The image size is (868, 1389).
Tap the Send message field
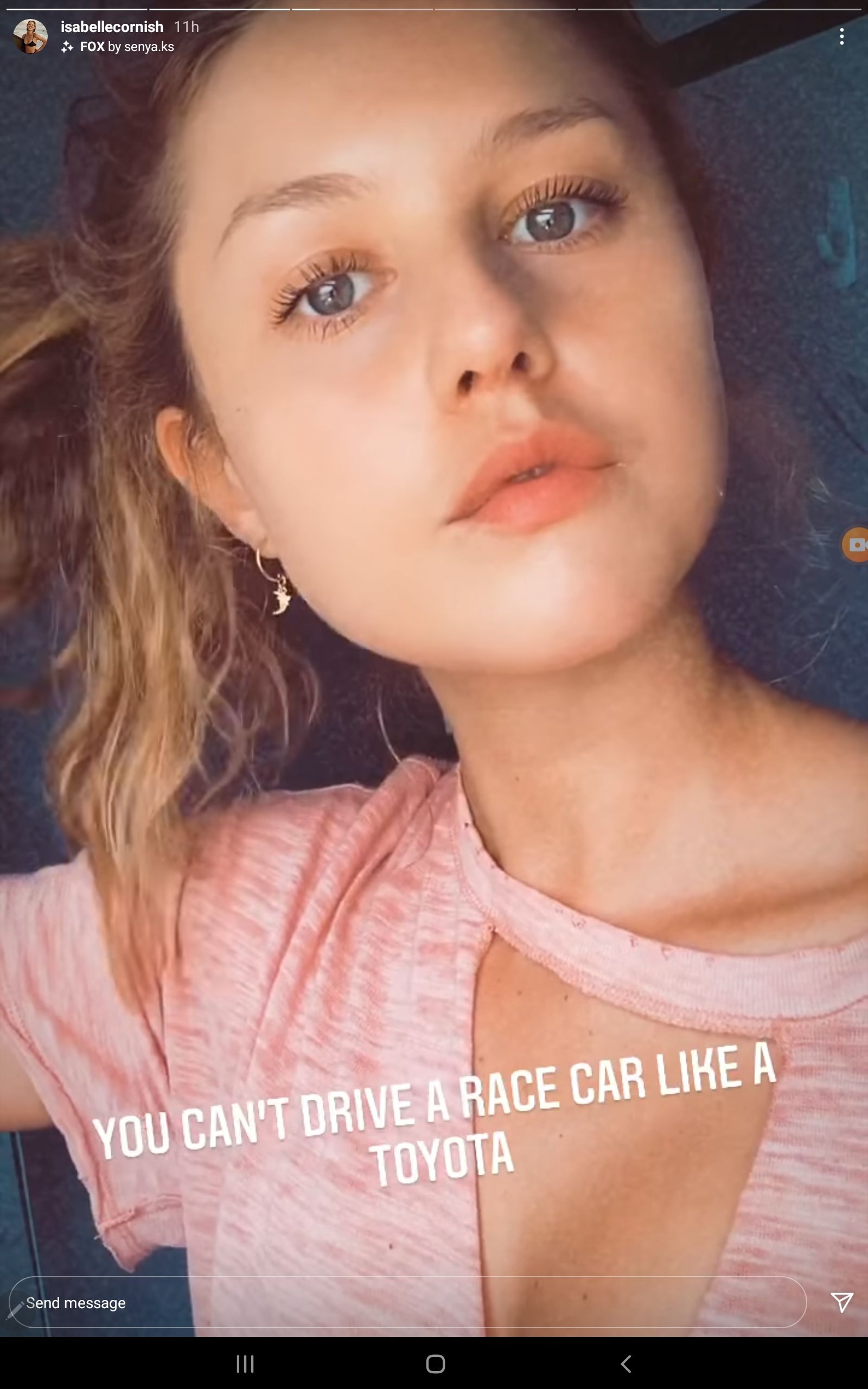(402, 1302)
